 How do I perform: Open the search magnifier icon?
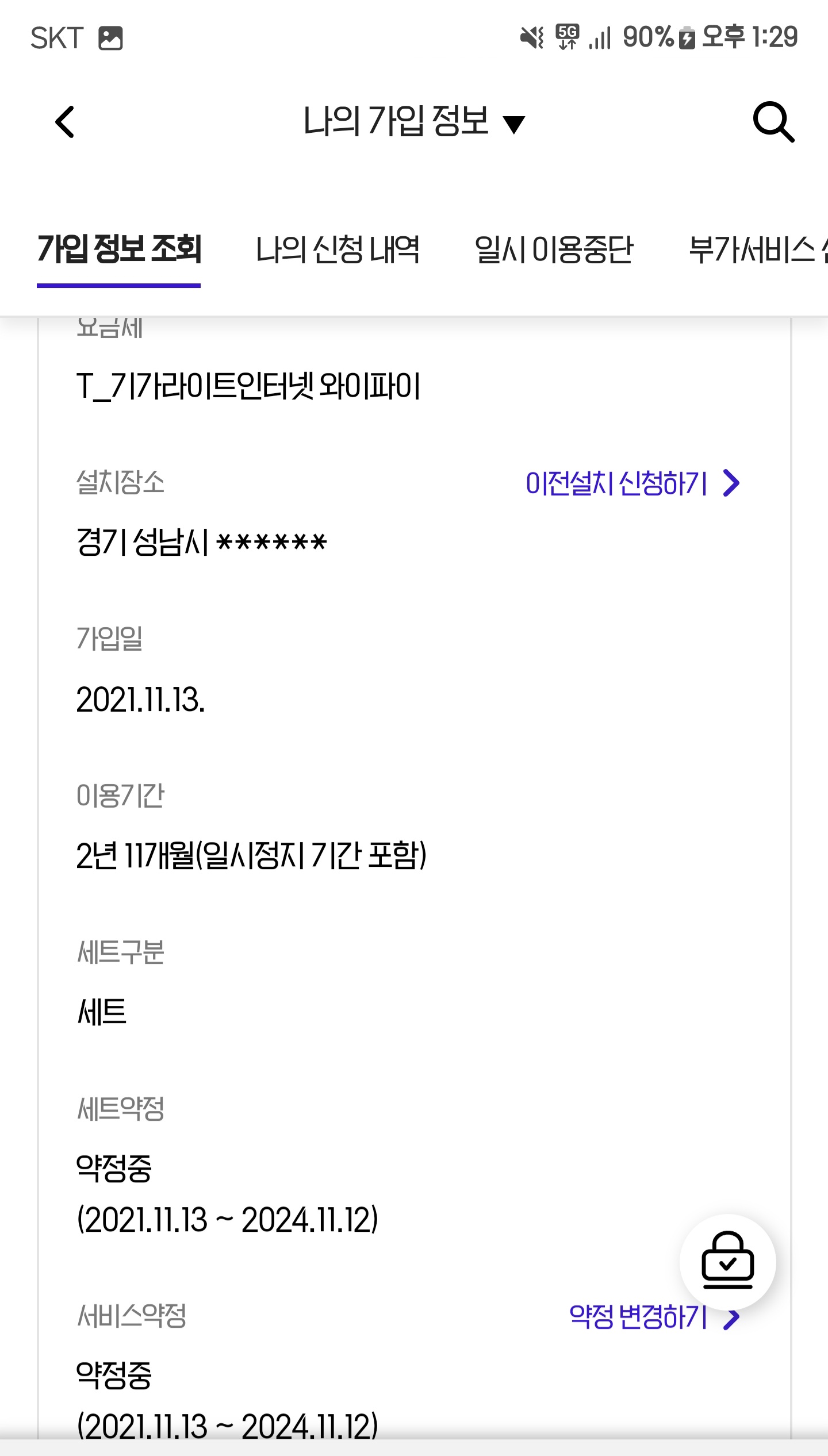(773, 122)
